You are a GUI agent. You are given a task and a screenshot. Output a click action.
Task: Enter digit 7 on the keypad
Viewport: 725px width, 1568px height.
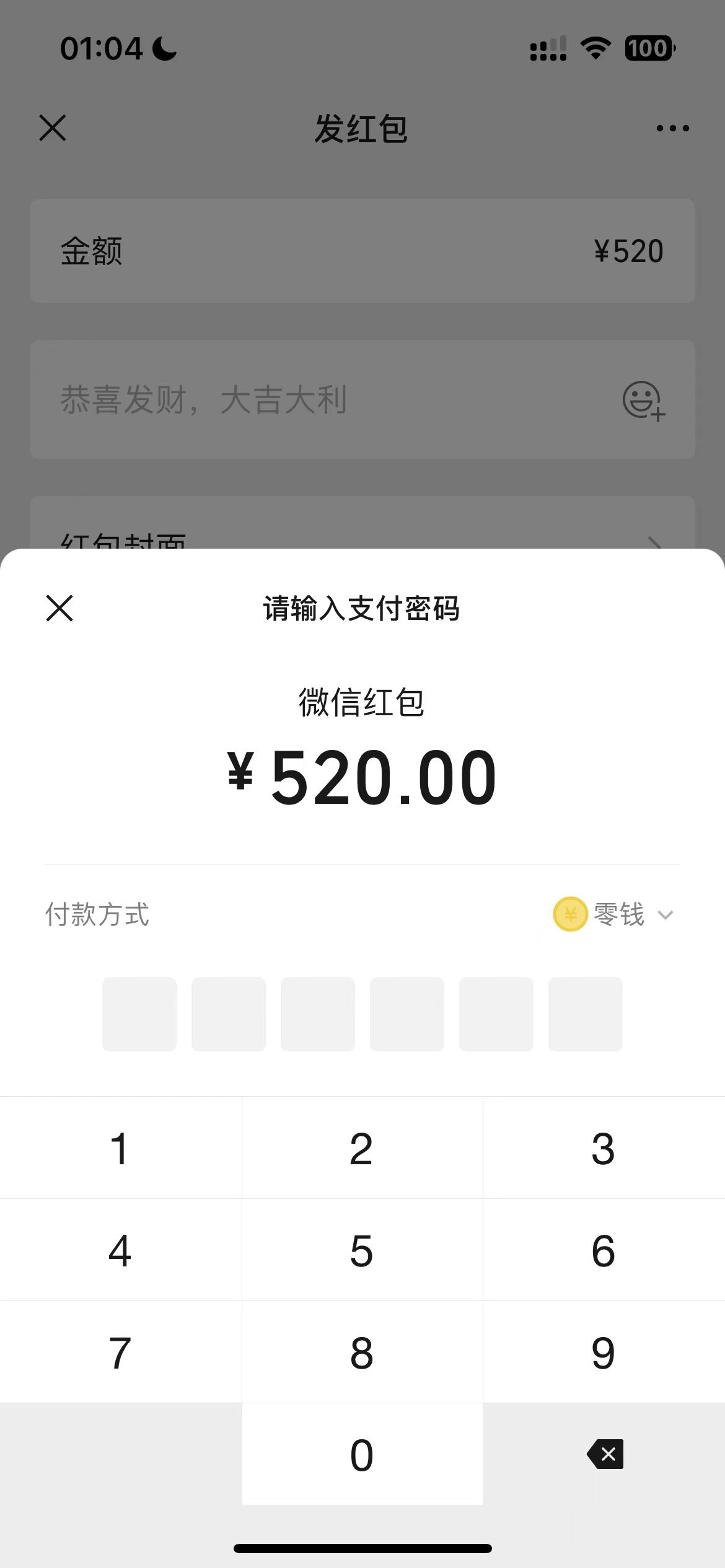click(x=120, y=1353)
